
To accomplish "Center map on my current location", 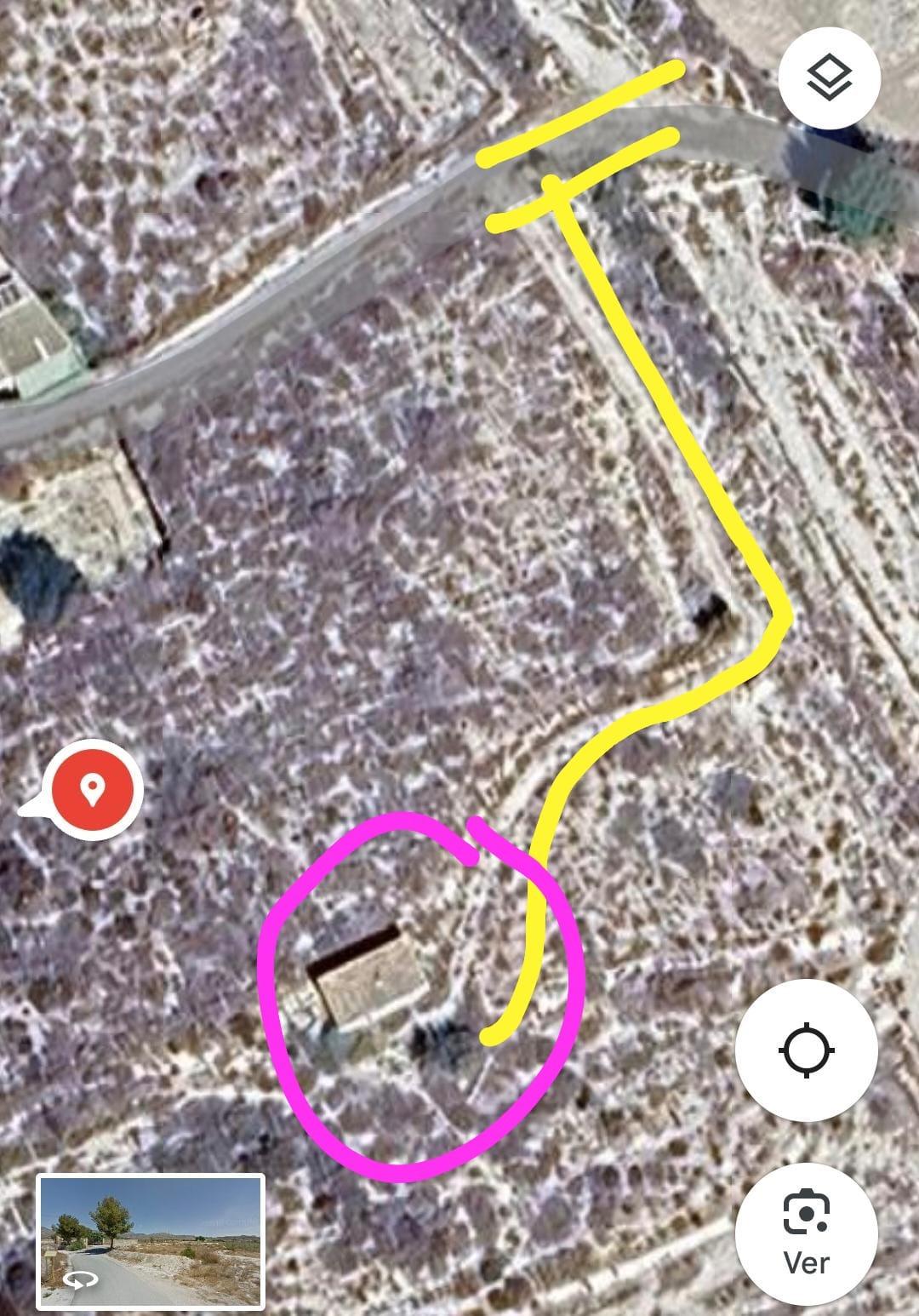I will [807, 1051].
